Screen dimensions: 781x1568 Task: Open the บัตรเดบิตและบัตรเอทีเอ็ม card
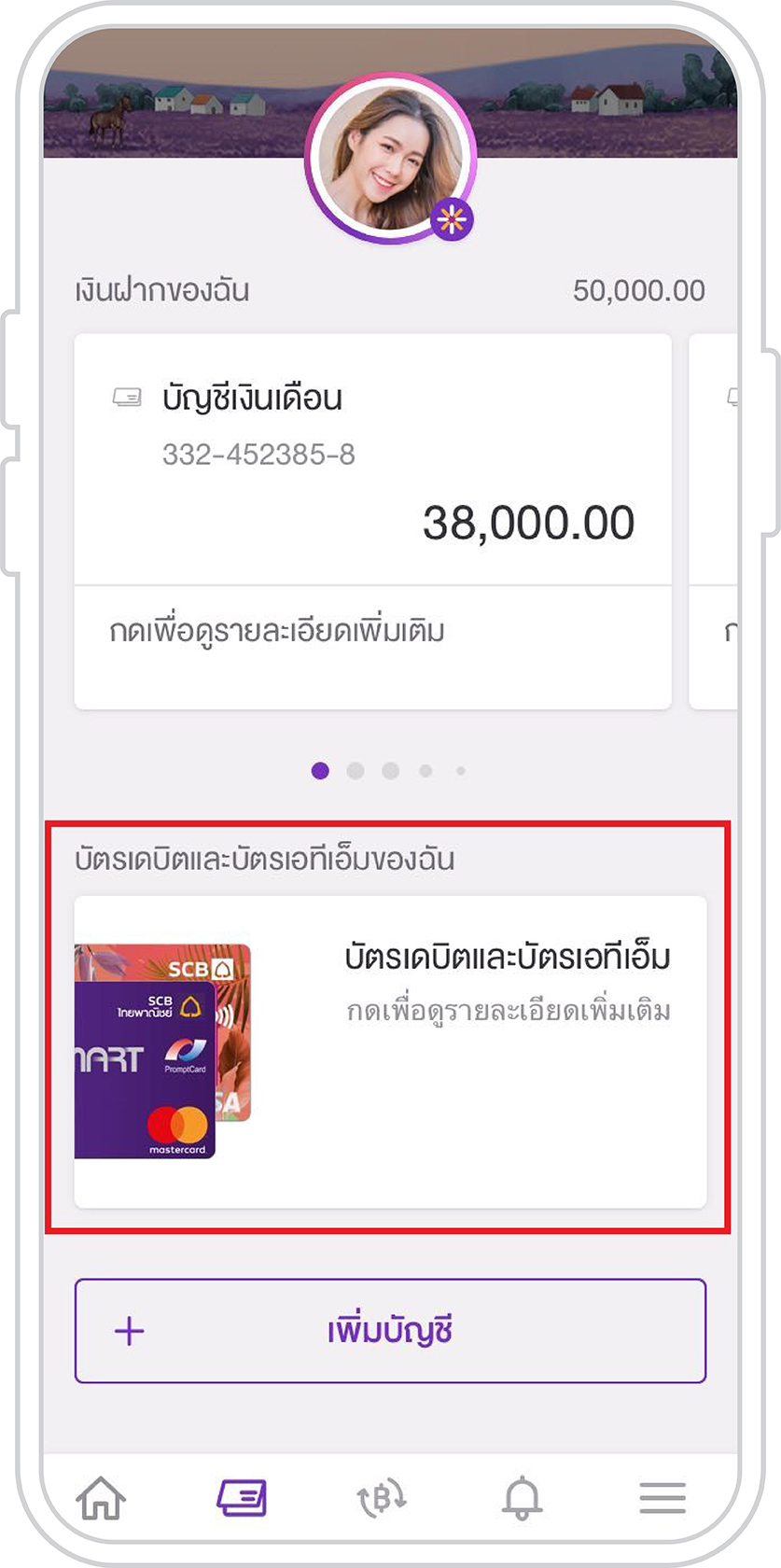[x=390, y=1052]
